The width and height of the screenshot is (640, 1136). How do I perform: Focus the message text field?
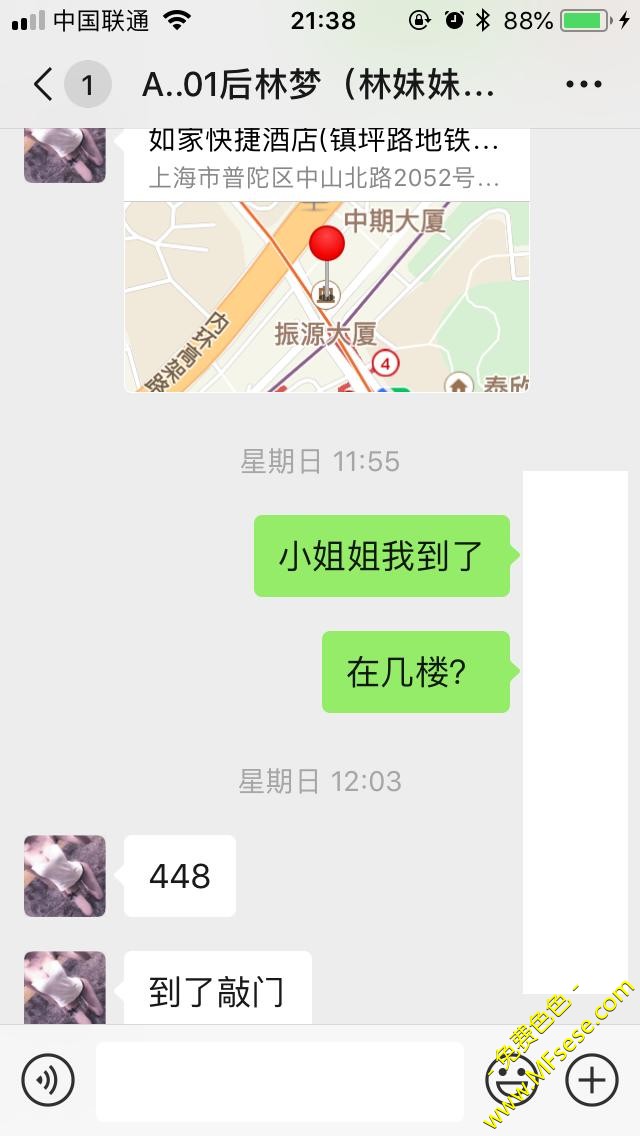coord(279,1081)
